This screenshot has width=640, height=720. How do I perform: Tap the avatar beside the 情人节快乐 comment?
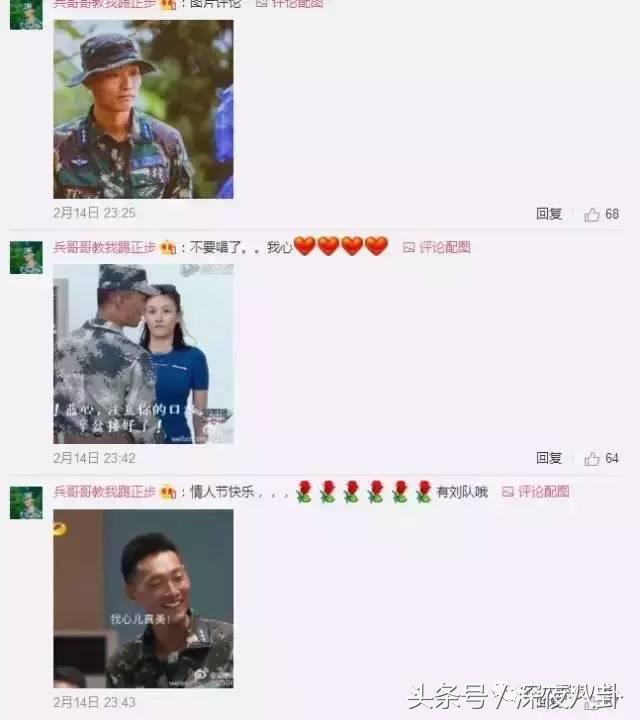click(26, 502)
